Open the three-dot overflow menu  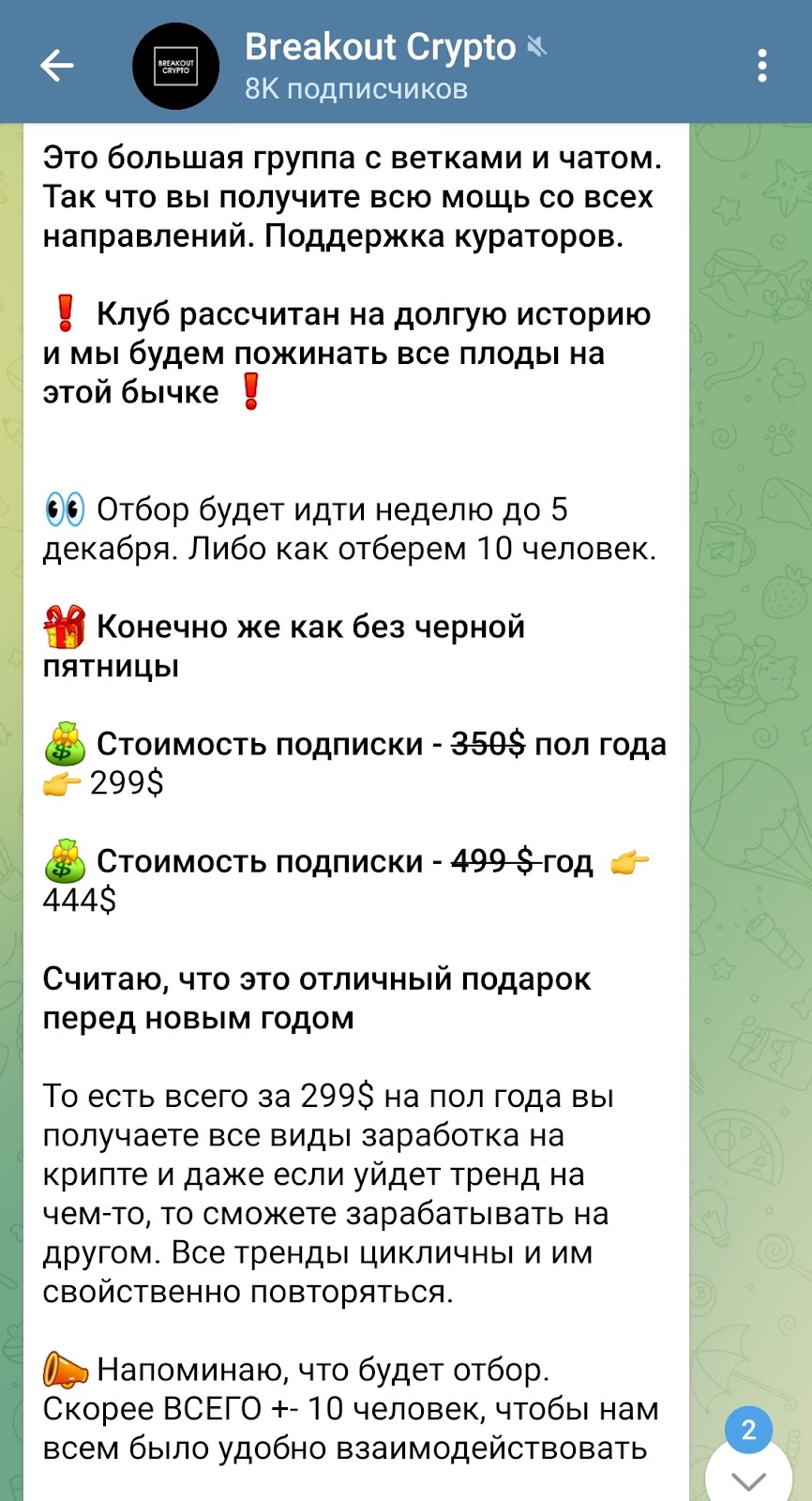click(761, 66)
